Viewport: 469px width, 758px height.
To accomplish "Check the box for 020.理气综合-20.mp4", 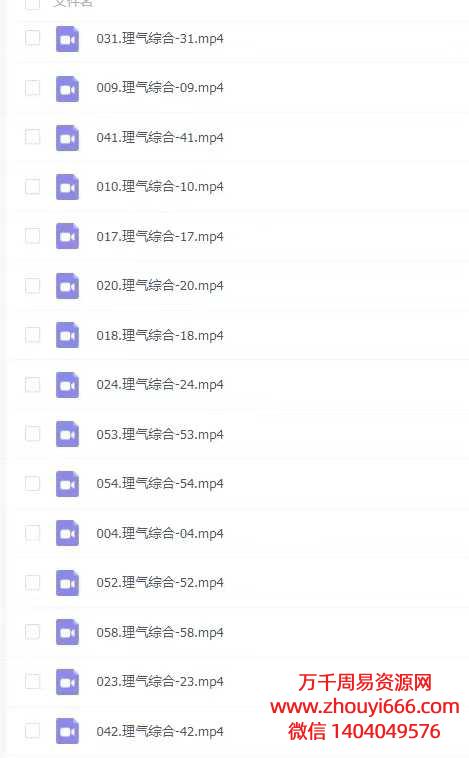I will (32, 286).
